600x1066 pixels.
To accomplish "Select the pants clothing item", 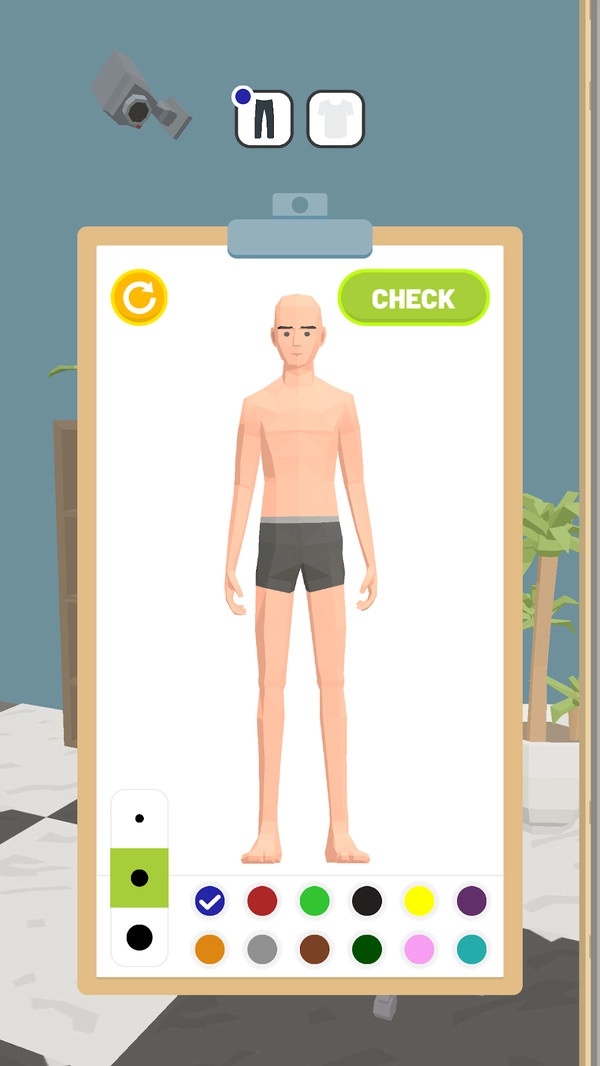I will click(264, 119).
